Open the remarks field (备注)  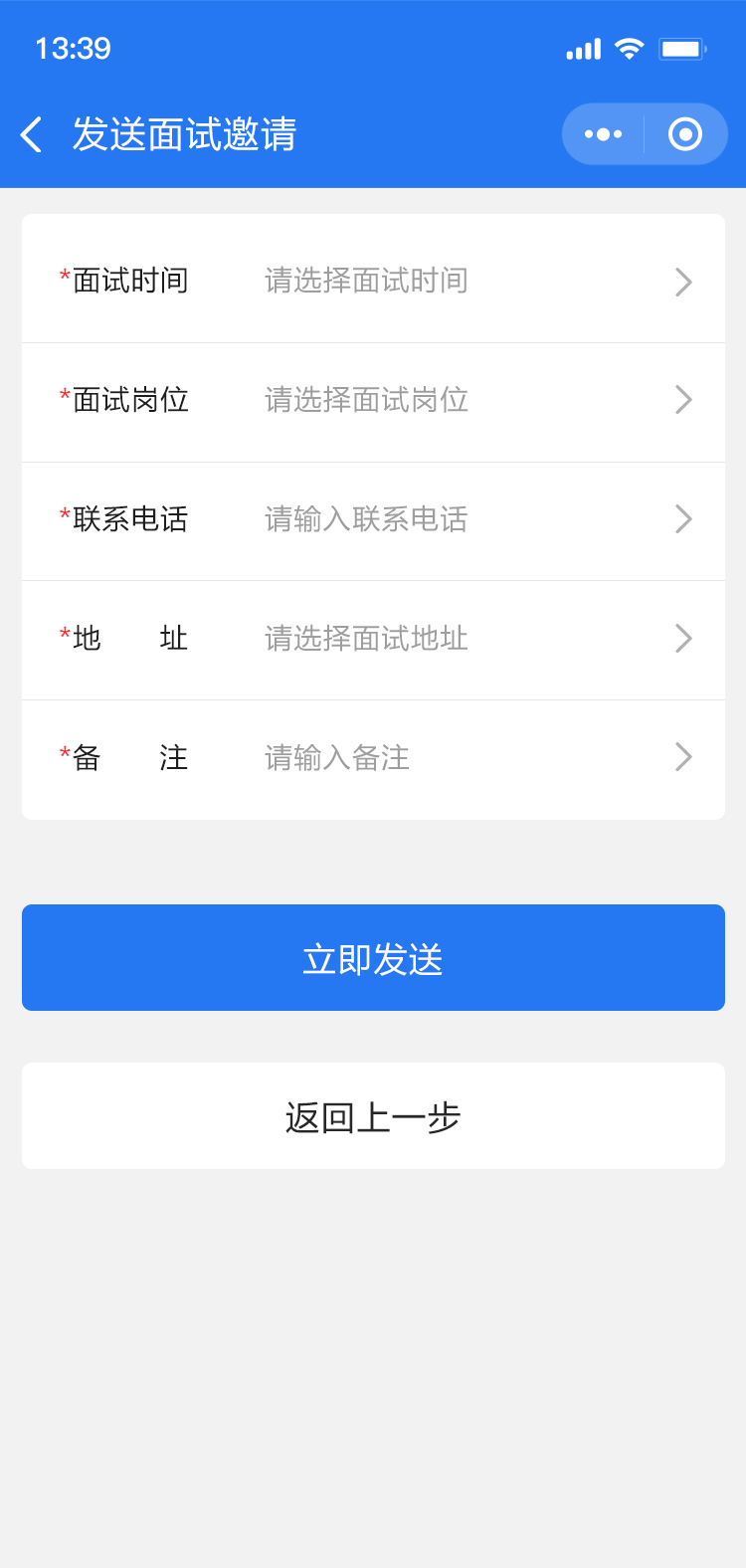click(373, 759)
